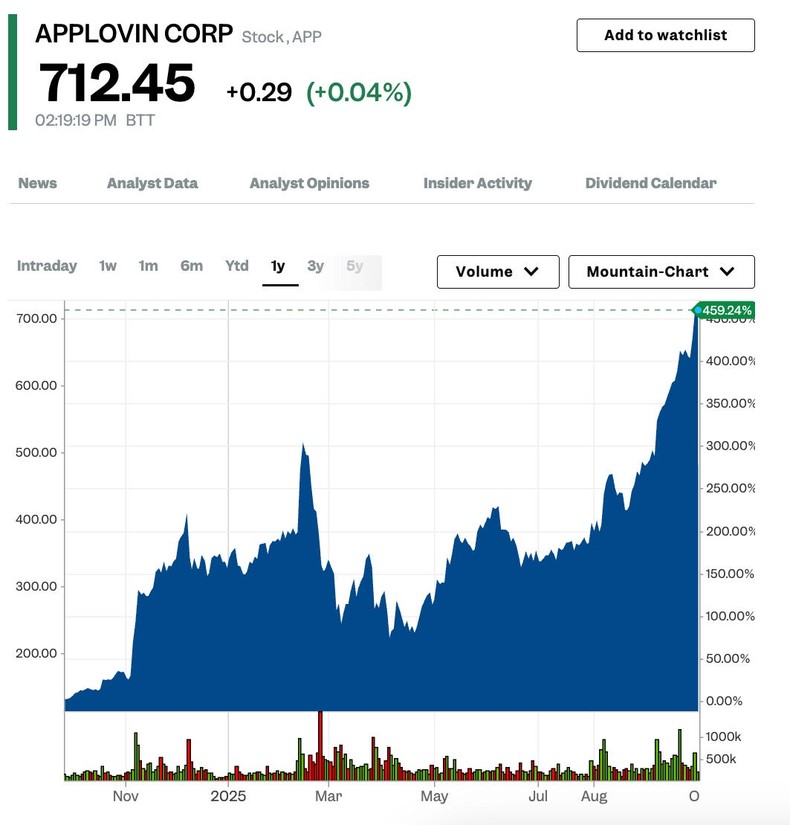Image resolution: width=790 pixels, height=825 pixels.
Task: Open the Mountain-Chart type dropdown
Action: (x=660, y=271)
